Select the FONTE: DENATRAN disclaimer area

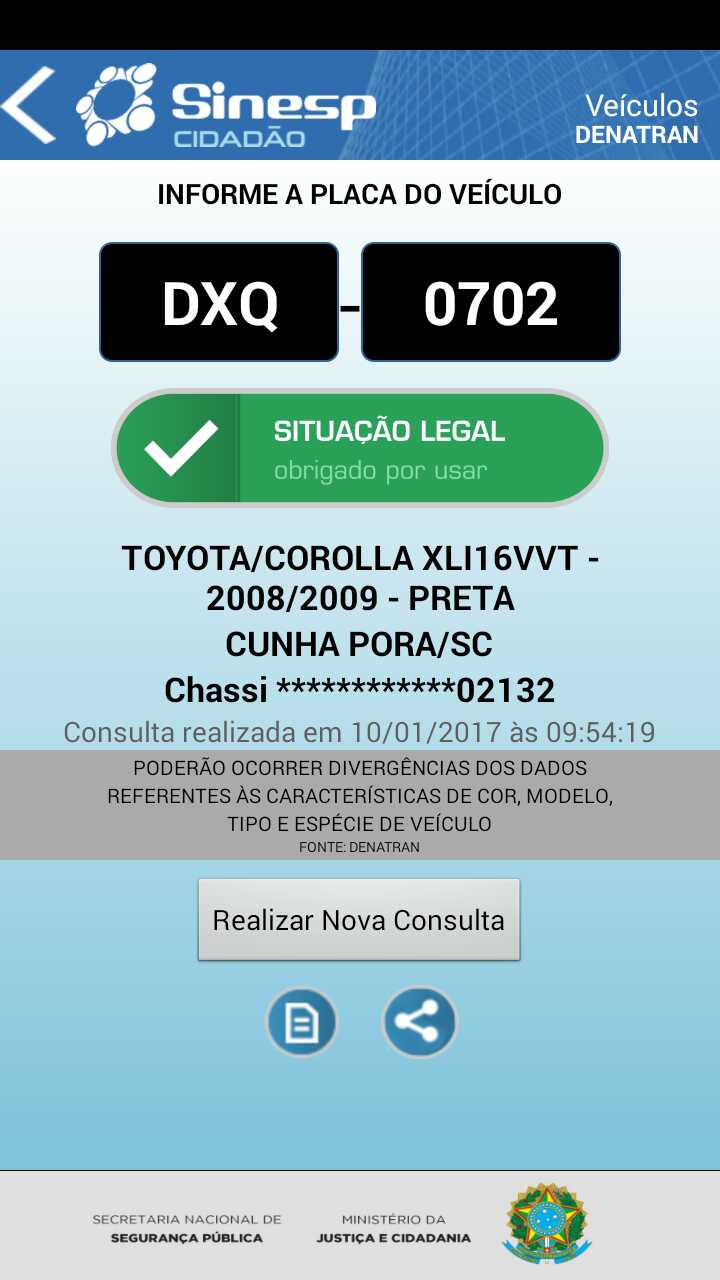360,845
